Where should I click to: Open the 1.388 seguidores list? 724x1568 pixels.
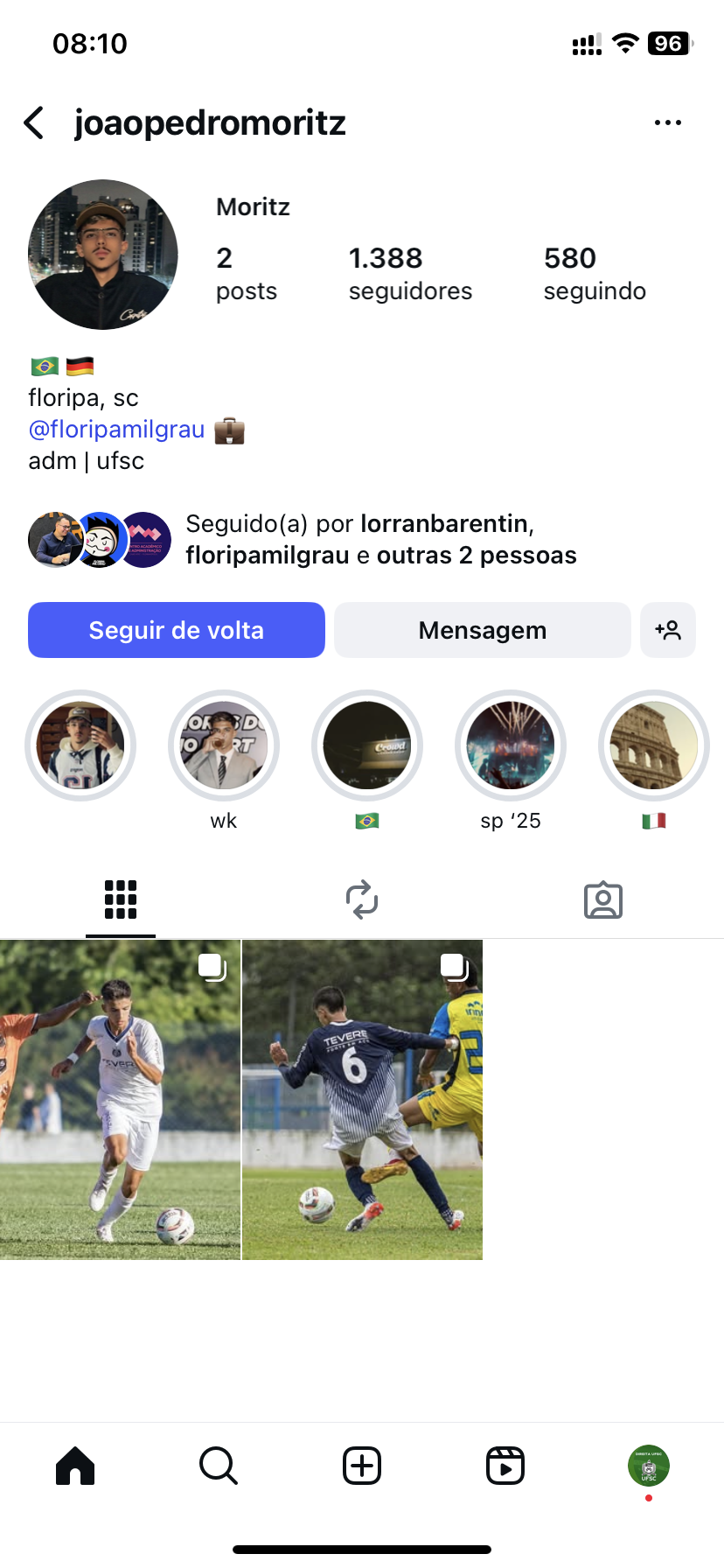tap(409, 273)
